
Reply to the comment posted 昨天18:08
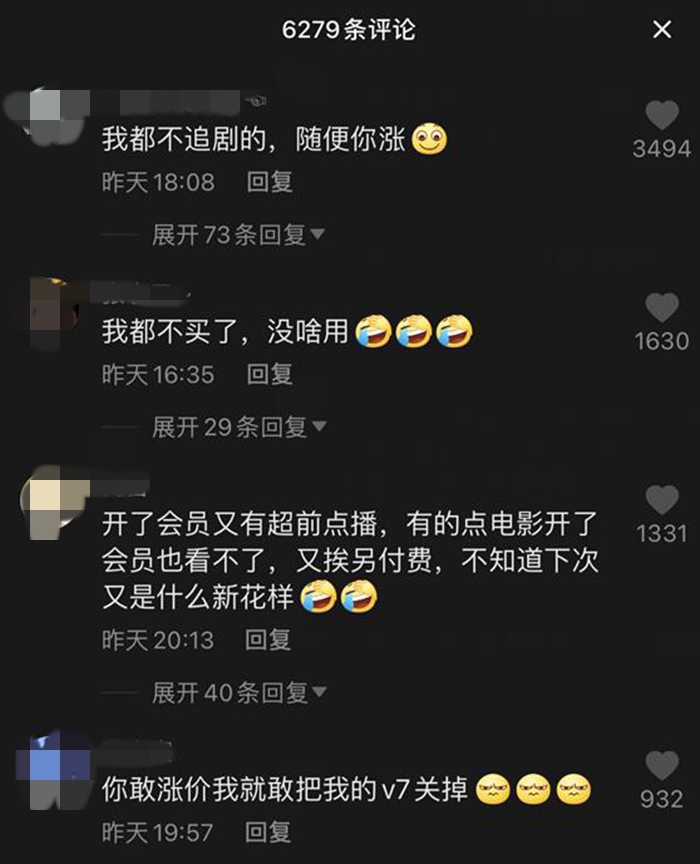click(269, 182)
